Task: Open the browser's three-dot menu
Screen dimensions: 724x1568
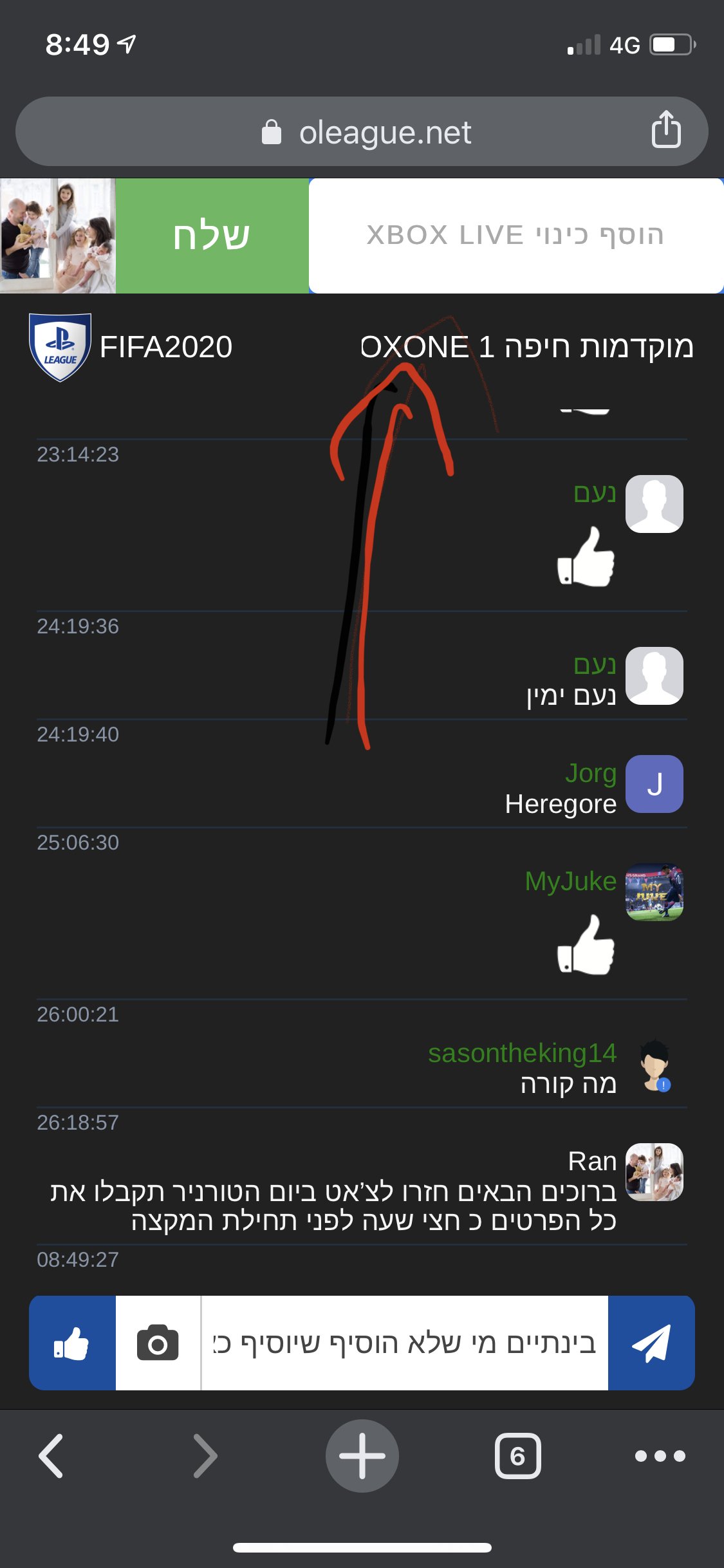Action: [x=660, y=1455]
